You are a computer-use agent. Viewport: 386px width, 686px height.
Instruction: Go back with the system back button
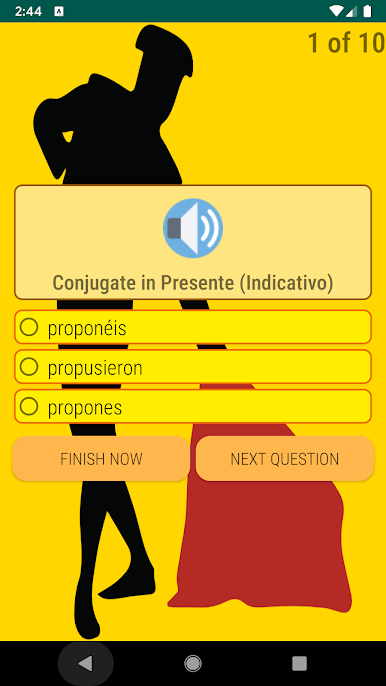pyautogui.click(x=86, y=663)
